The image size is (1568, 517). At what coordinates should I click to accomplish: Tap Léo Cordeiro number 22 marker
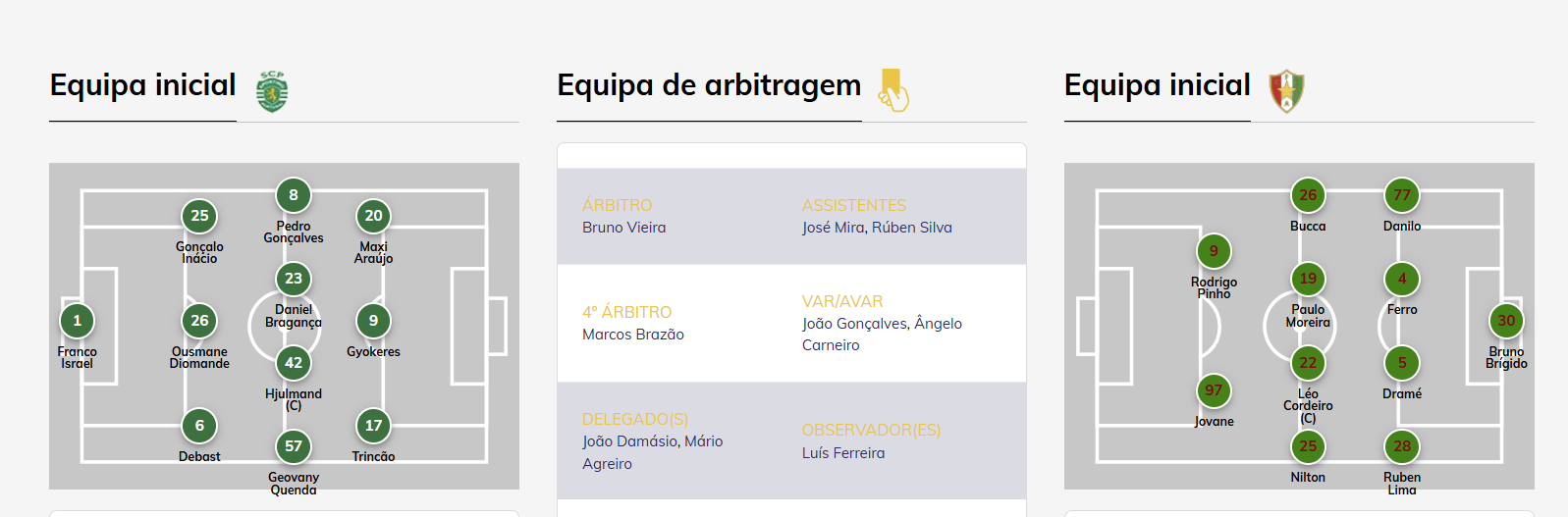tap(1308, 363)
